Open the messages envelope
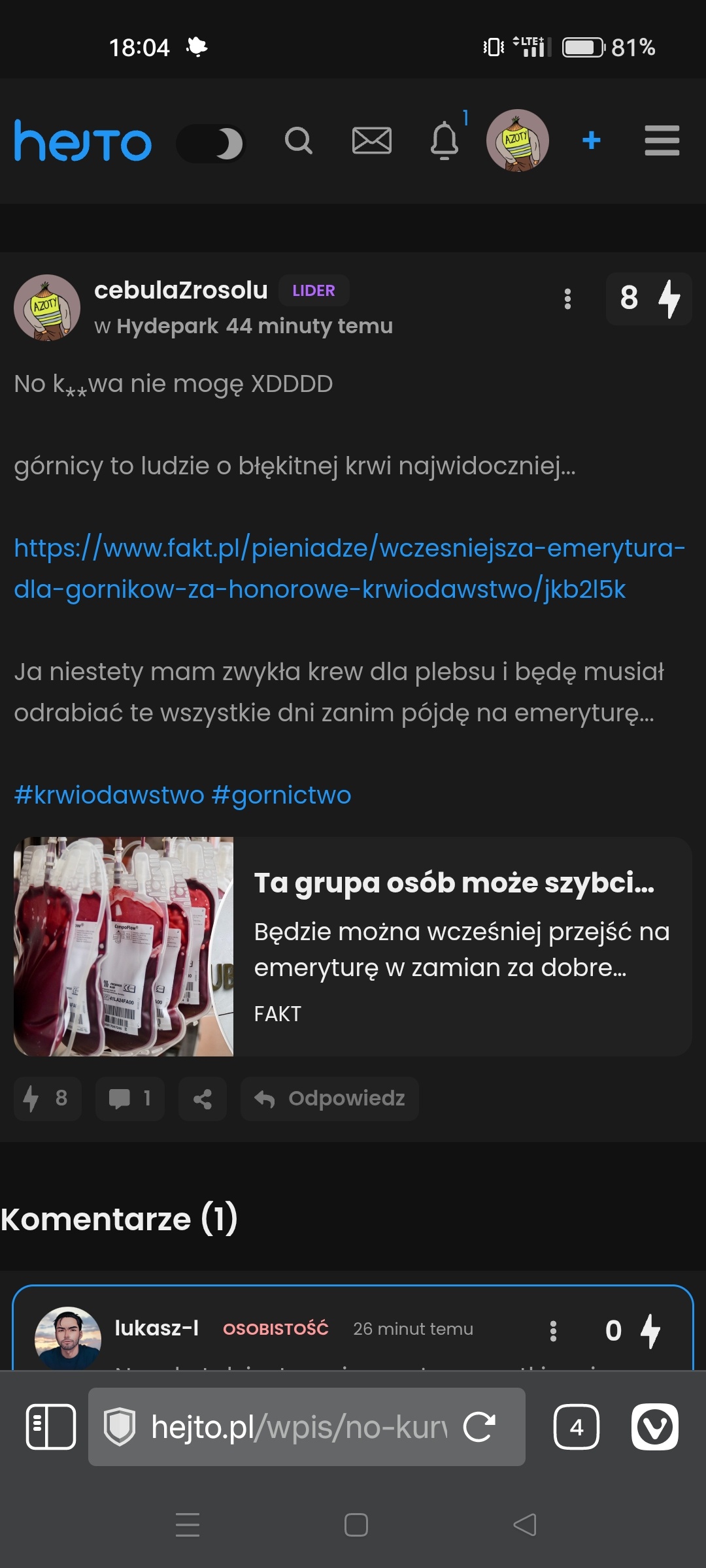Image resolution: width=706 pixels, height=1568 pixels. tap(372, 140)
